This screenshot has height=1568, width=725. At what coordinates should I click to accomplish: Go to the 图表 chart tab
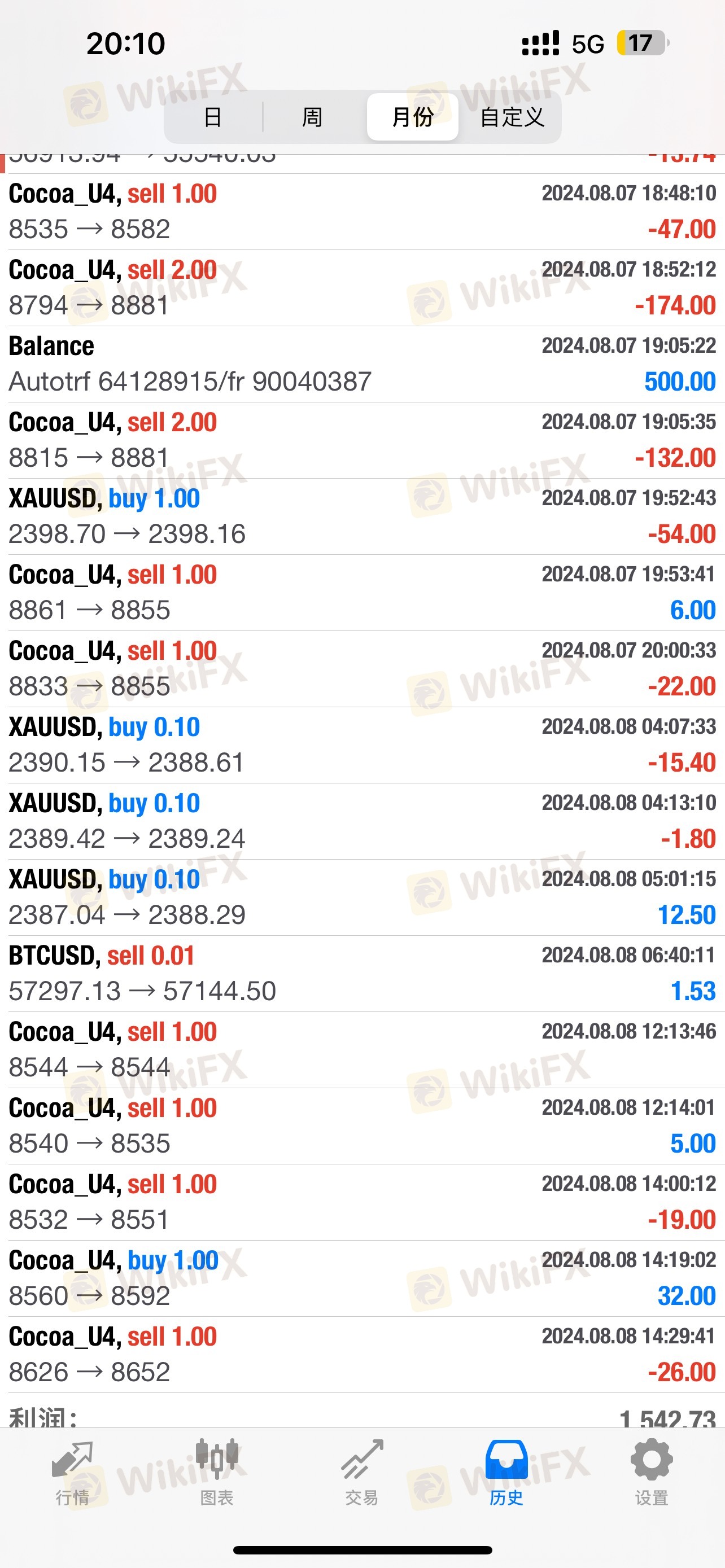tap(217, 1473)
